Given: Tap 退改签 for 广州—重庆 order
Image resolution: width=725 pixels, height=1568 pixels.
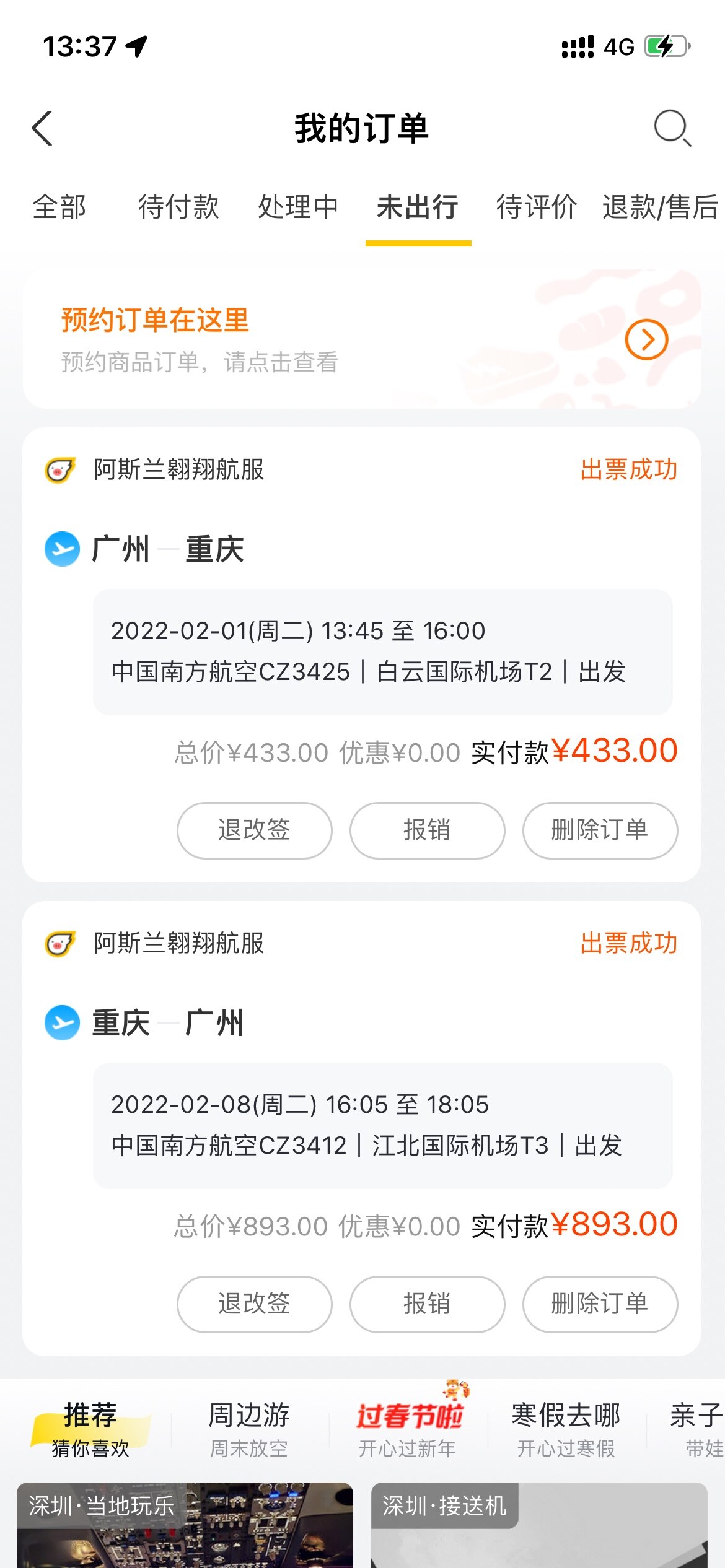Looking at the screenshot, I should pos(254,830).
